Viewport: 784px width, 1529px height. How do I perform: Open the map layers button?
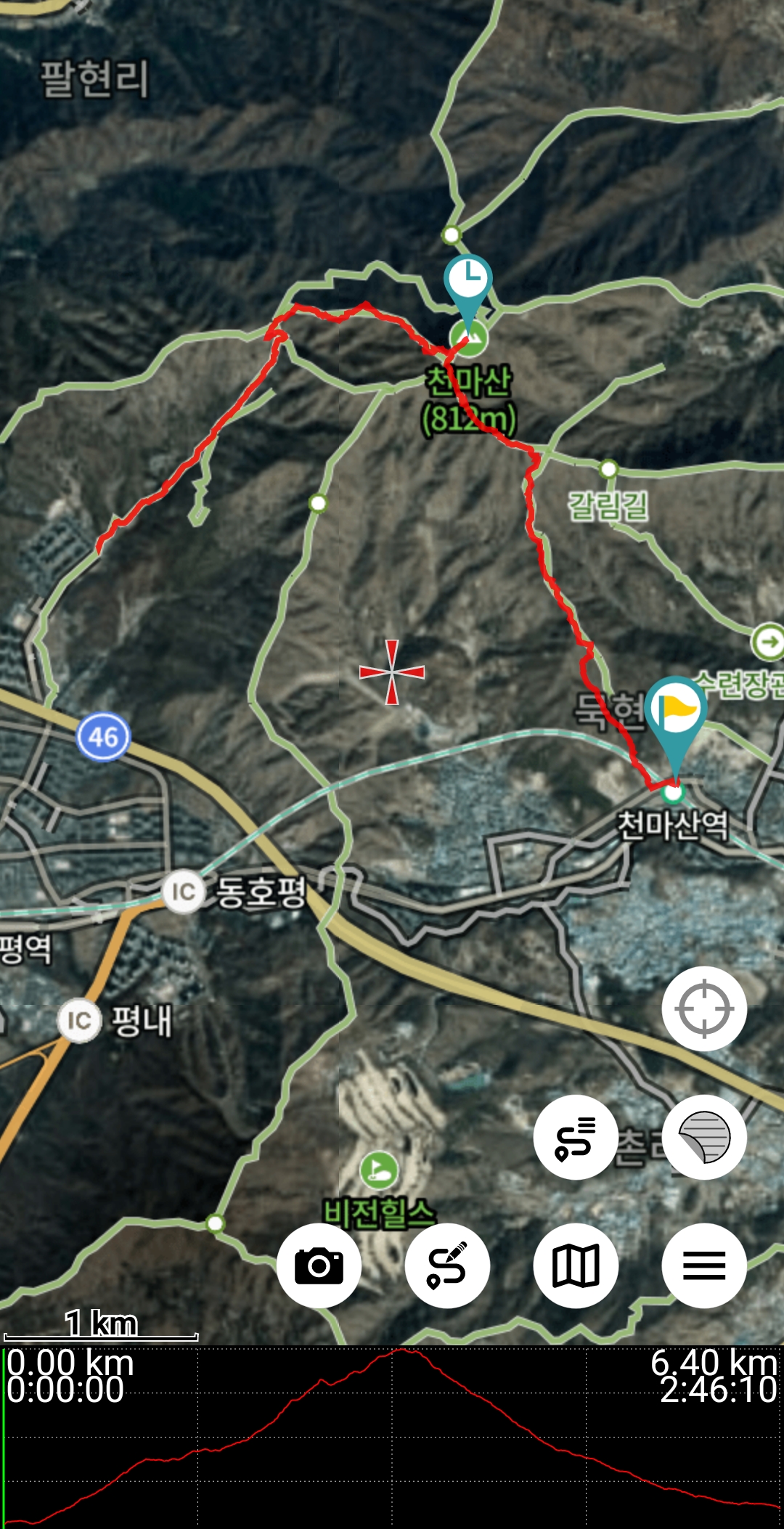(704, 1137)
